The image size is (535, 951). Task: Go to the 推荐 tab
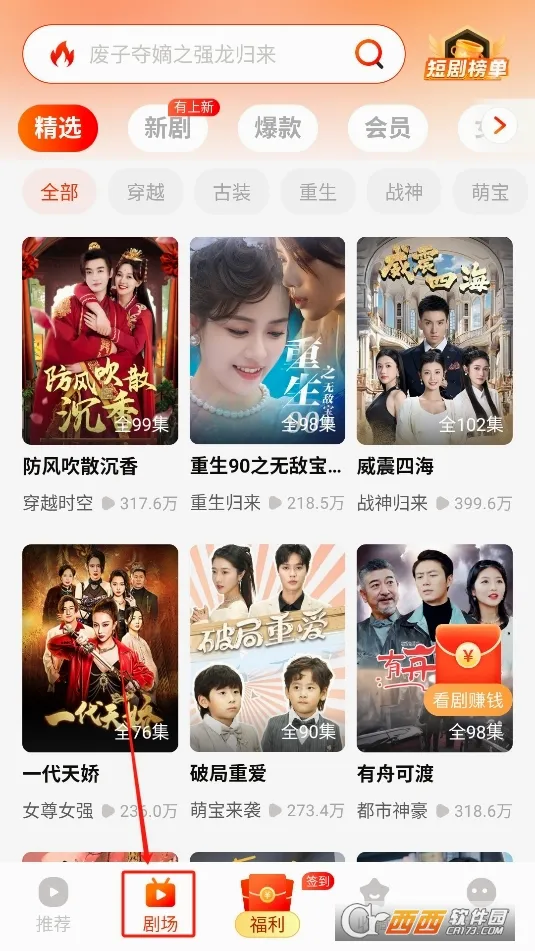tap(53, 905)
